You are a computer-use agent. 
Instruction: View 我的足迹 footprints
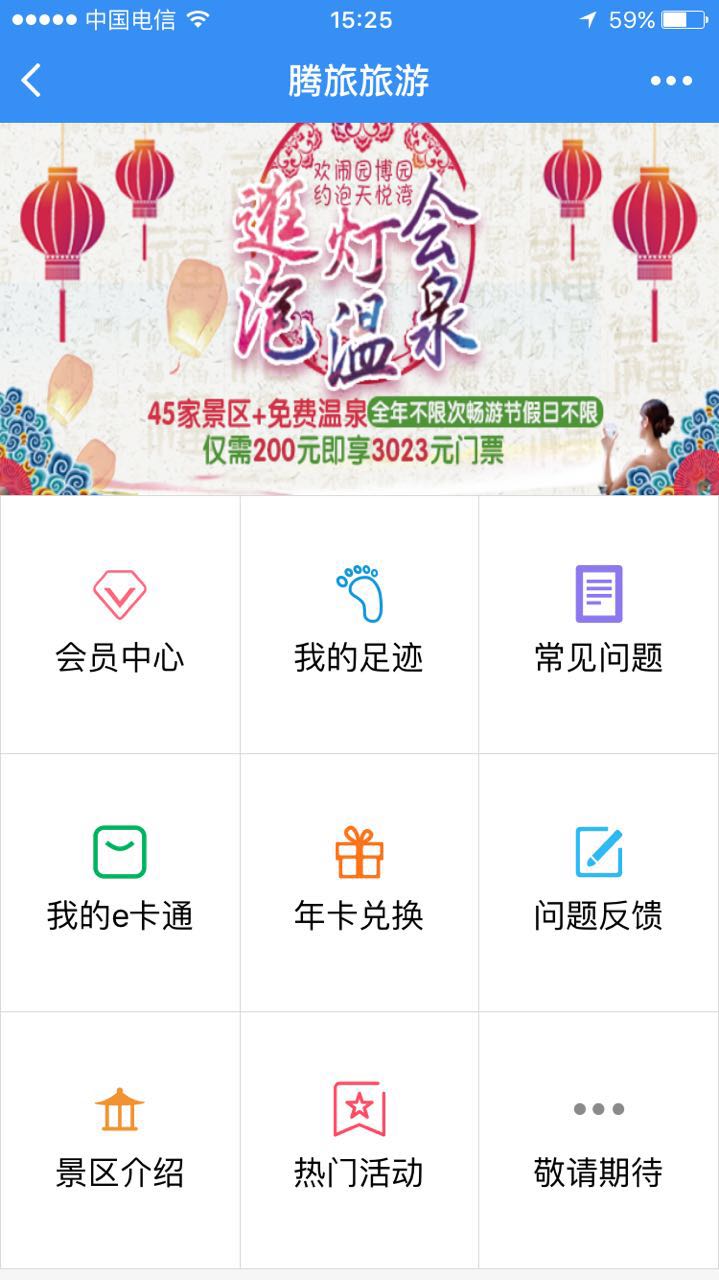[x=359, y=623]
